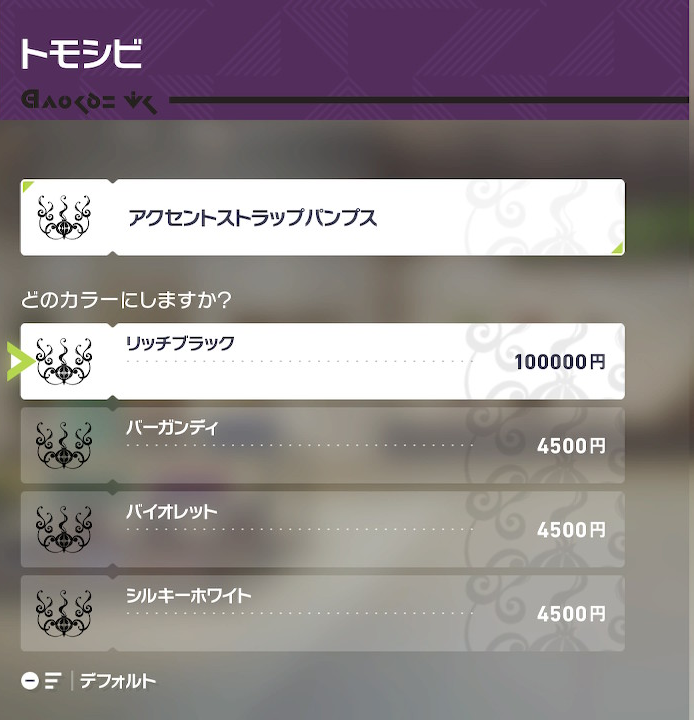Select the シルキーホワイト color option

pos(322,613)
